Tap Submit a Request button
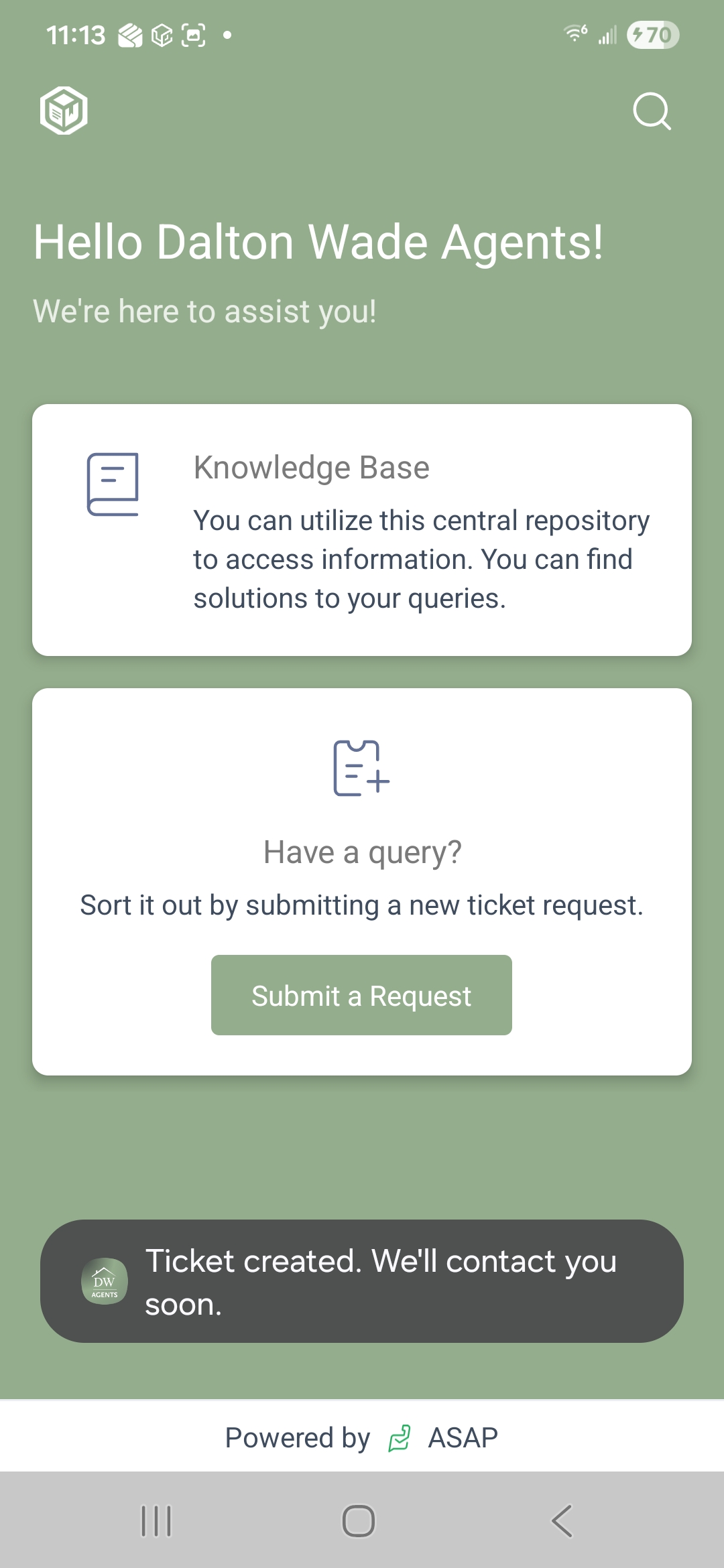Screen dimensions: 724x1568 pos(361,995)
